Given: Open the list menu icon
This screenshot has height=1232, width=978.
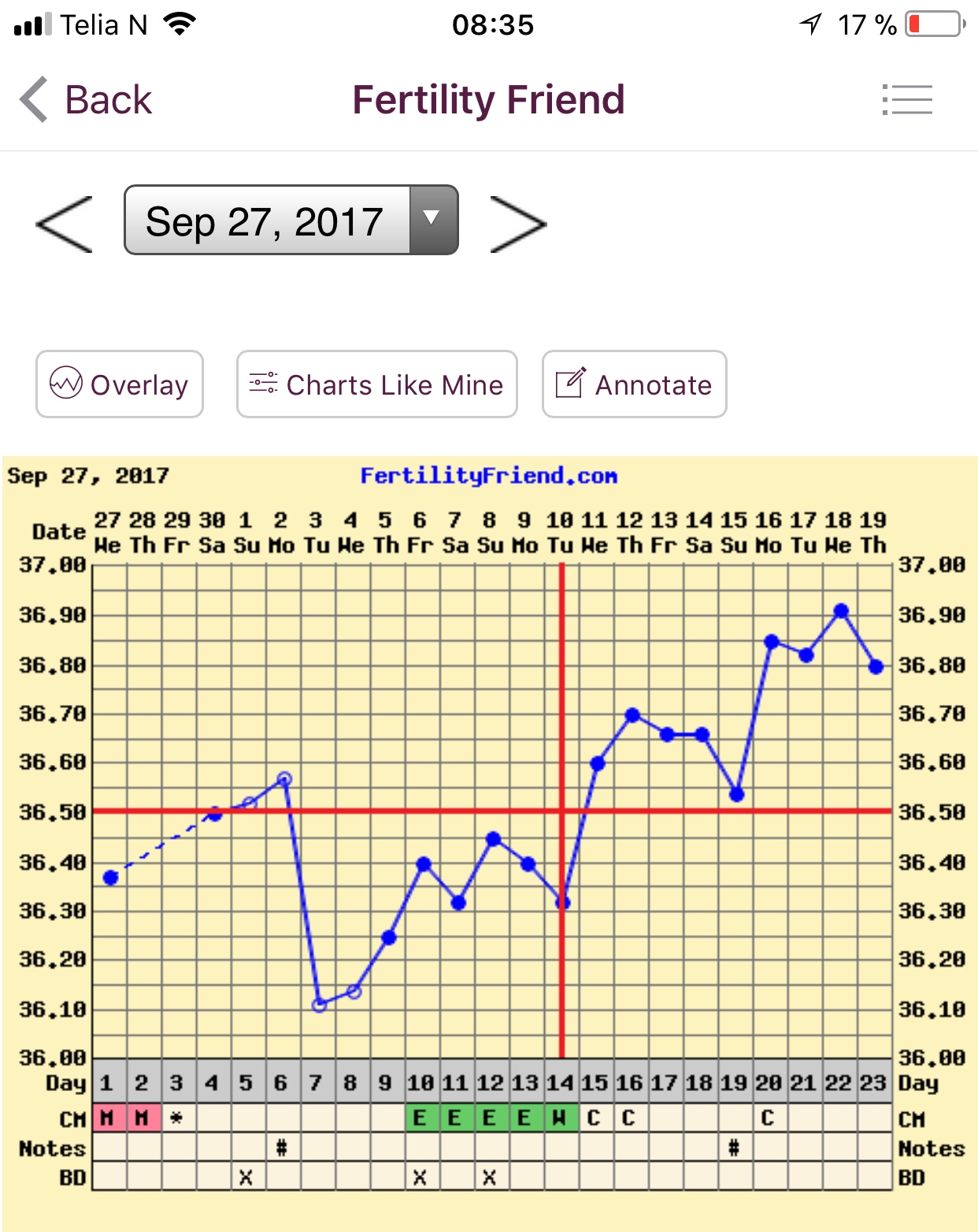Looking at the screenshot, I should 907,100.
